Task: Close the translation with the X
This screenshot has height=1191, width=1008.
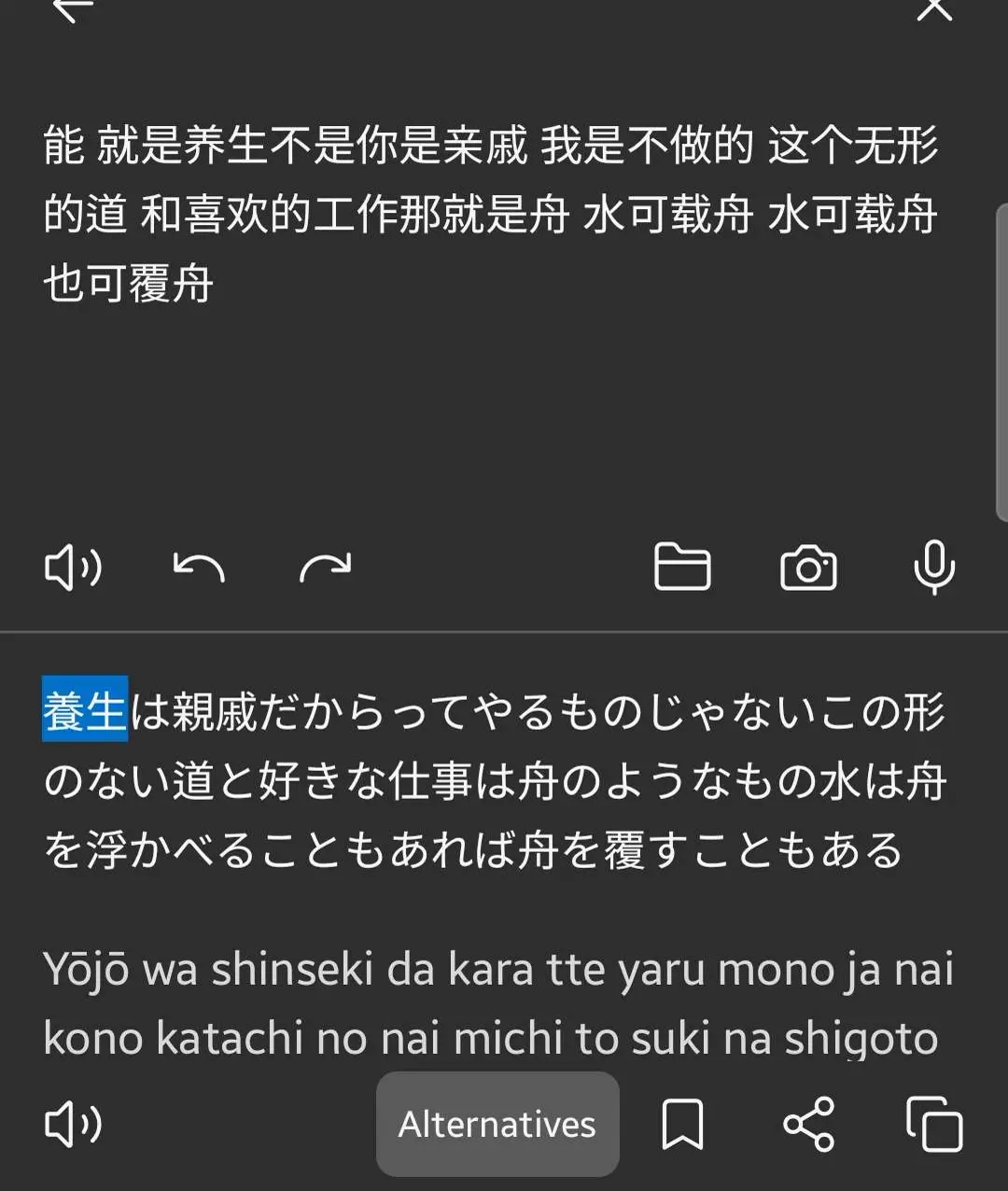Action: (x=933, y=7)
